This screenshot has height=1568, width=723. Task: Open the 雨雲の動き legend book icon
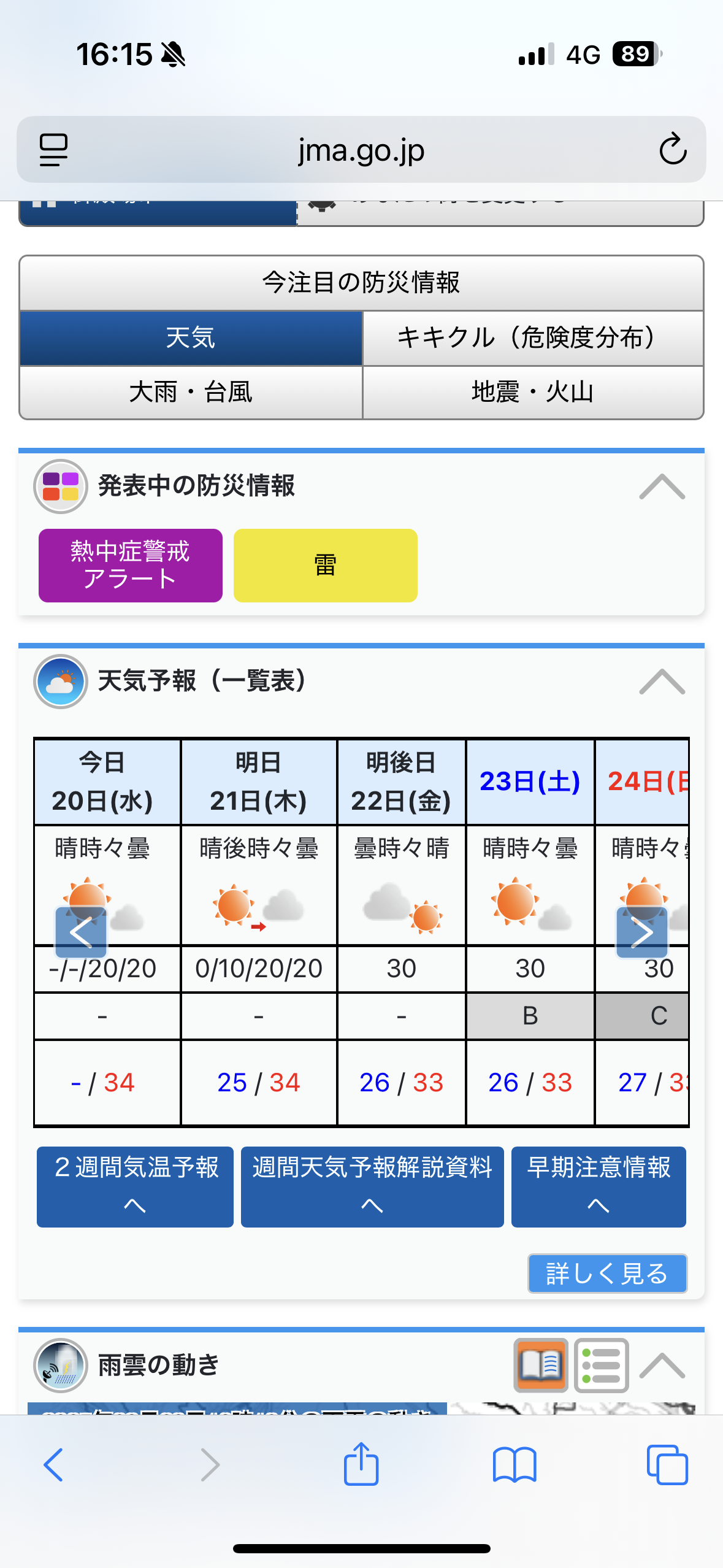pos(540,1365)
